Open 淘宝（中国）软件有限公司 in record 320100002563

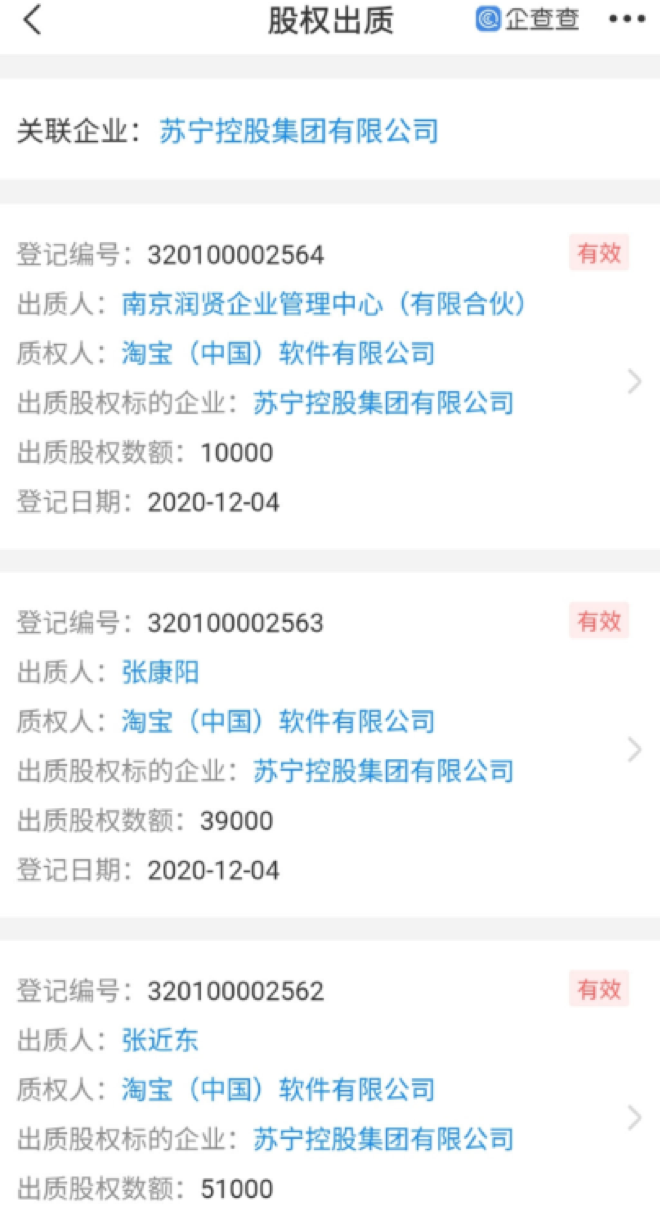(278, 721)
